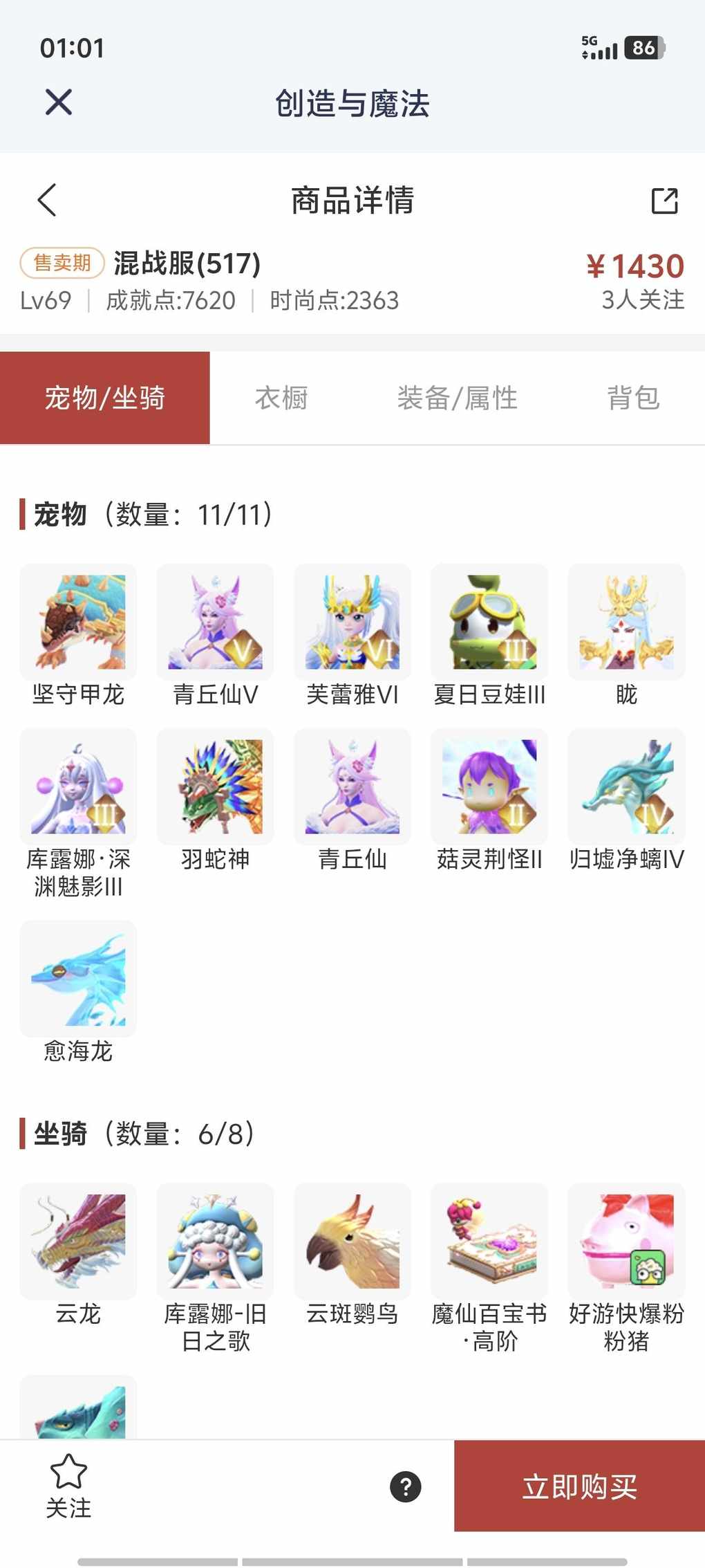The image size is (705, 1568).
Task: Close the 创造与魔法 page
Action: [x=59, y=102]
